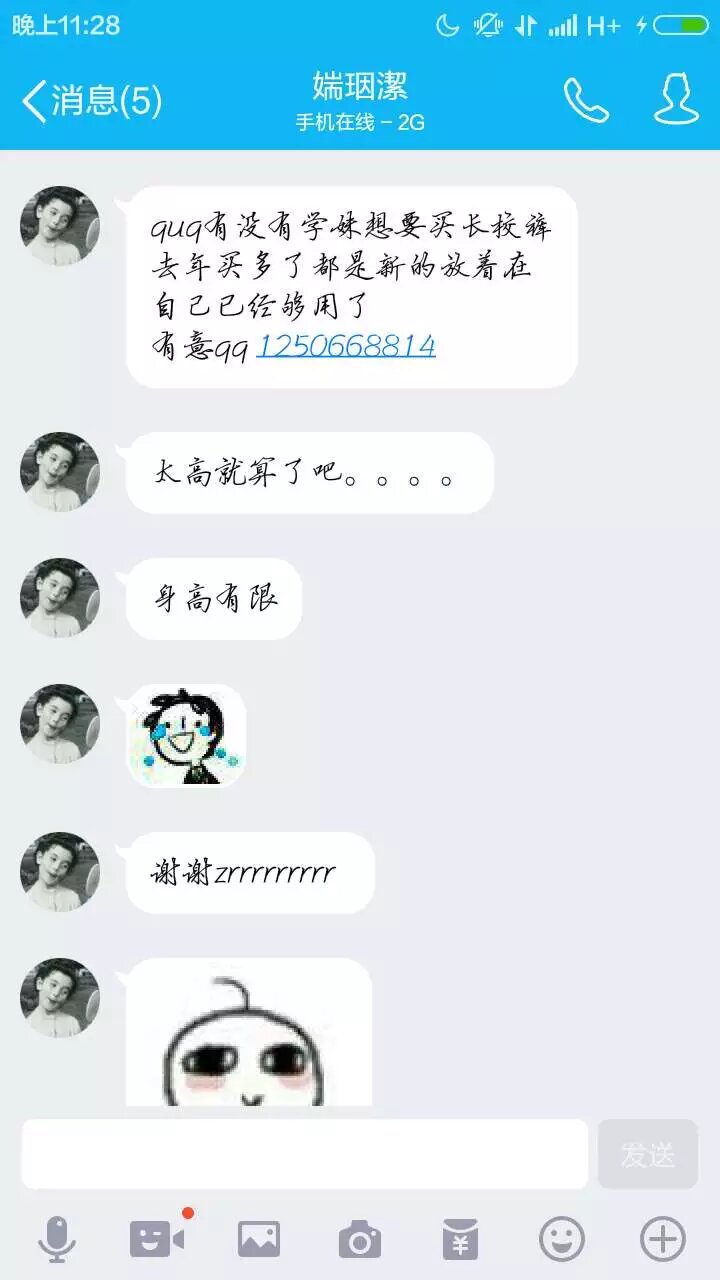Viewport: 720px width, 1280px height.
Task: Open the QQ number link 1250668814
Action: tap(346, 346)
